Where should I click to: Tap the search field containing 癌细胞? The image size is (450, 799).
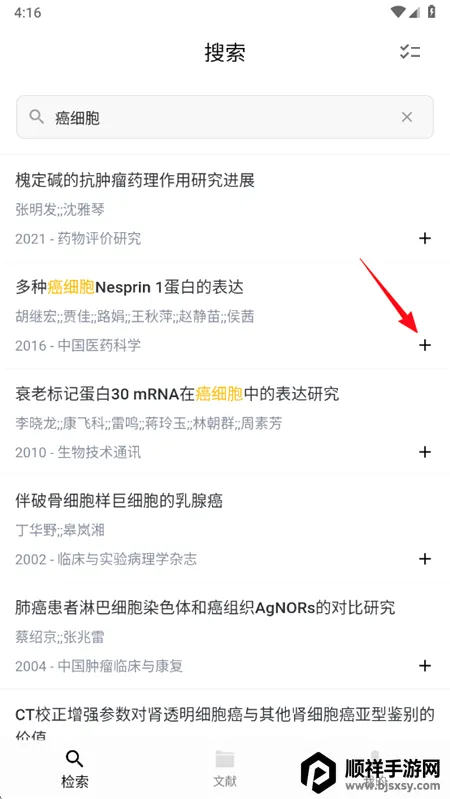click(x=225, y=117)
